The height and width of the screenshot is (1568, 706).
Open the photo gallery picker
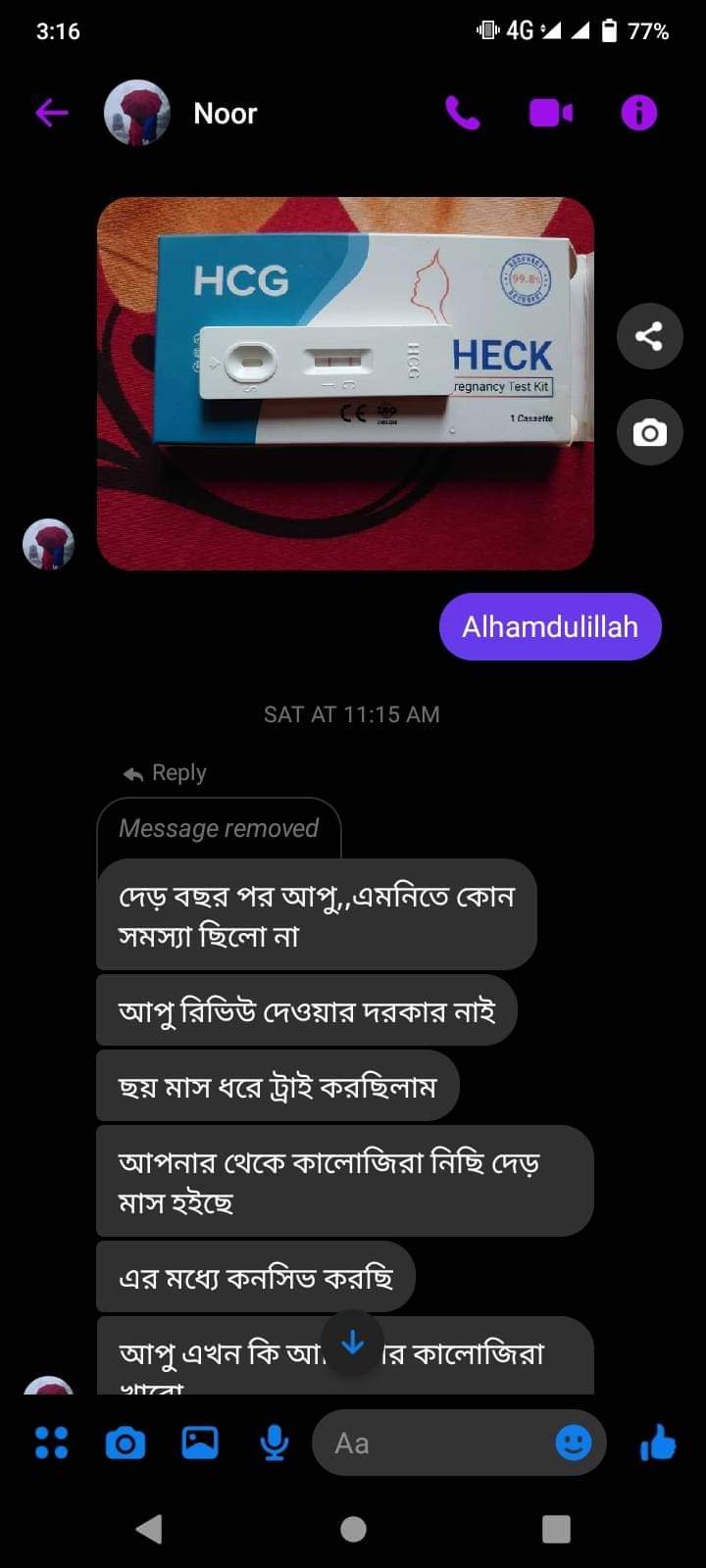(x=199, y=1443)
